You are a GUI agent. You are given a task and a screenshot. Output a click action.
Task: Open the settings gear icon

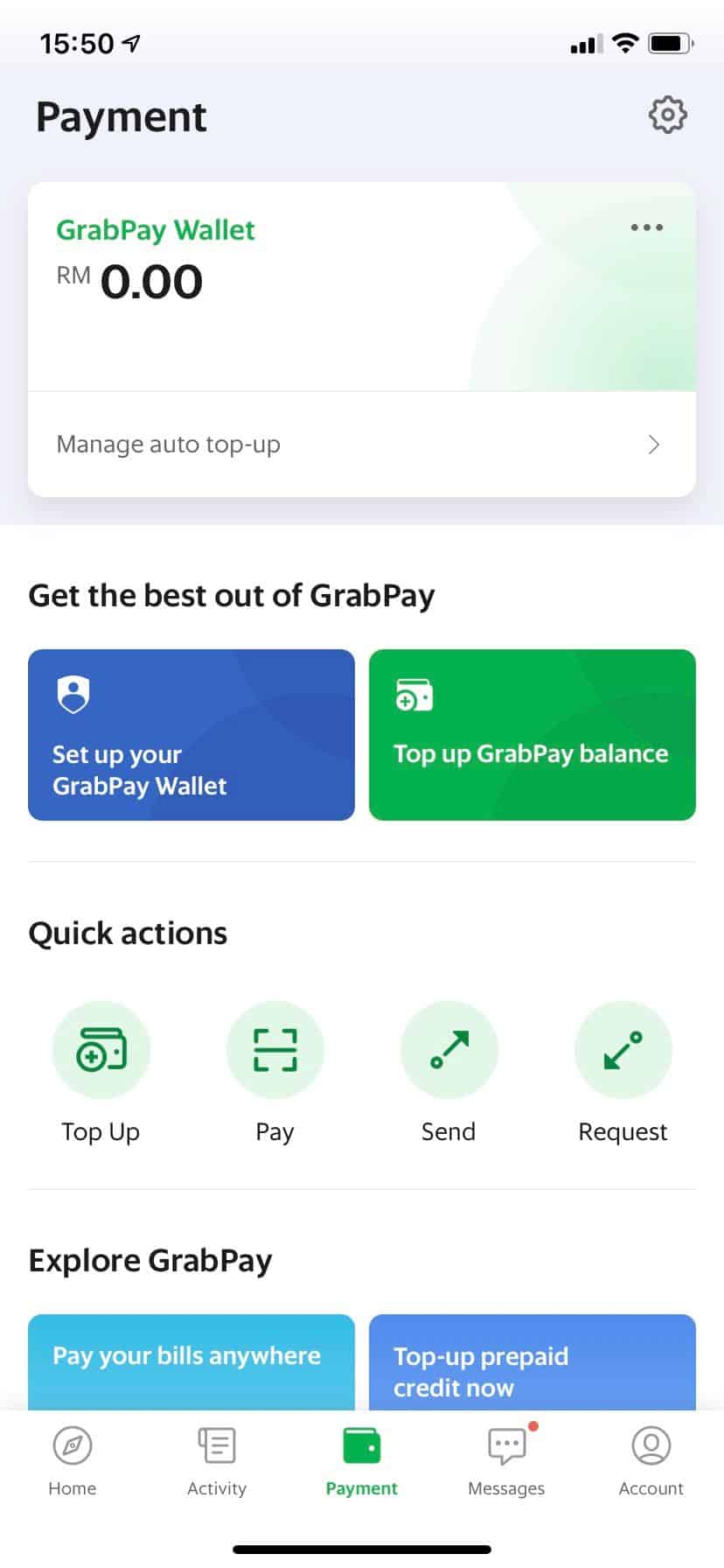667,115
